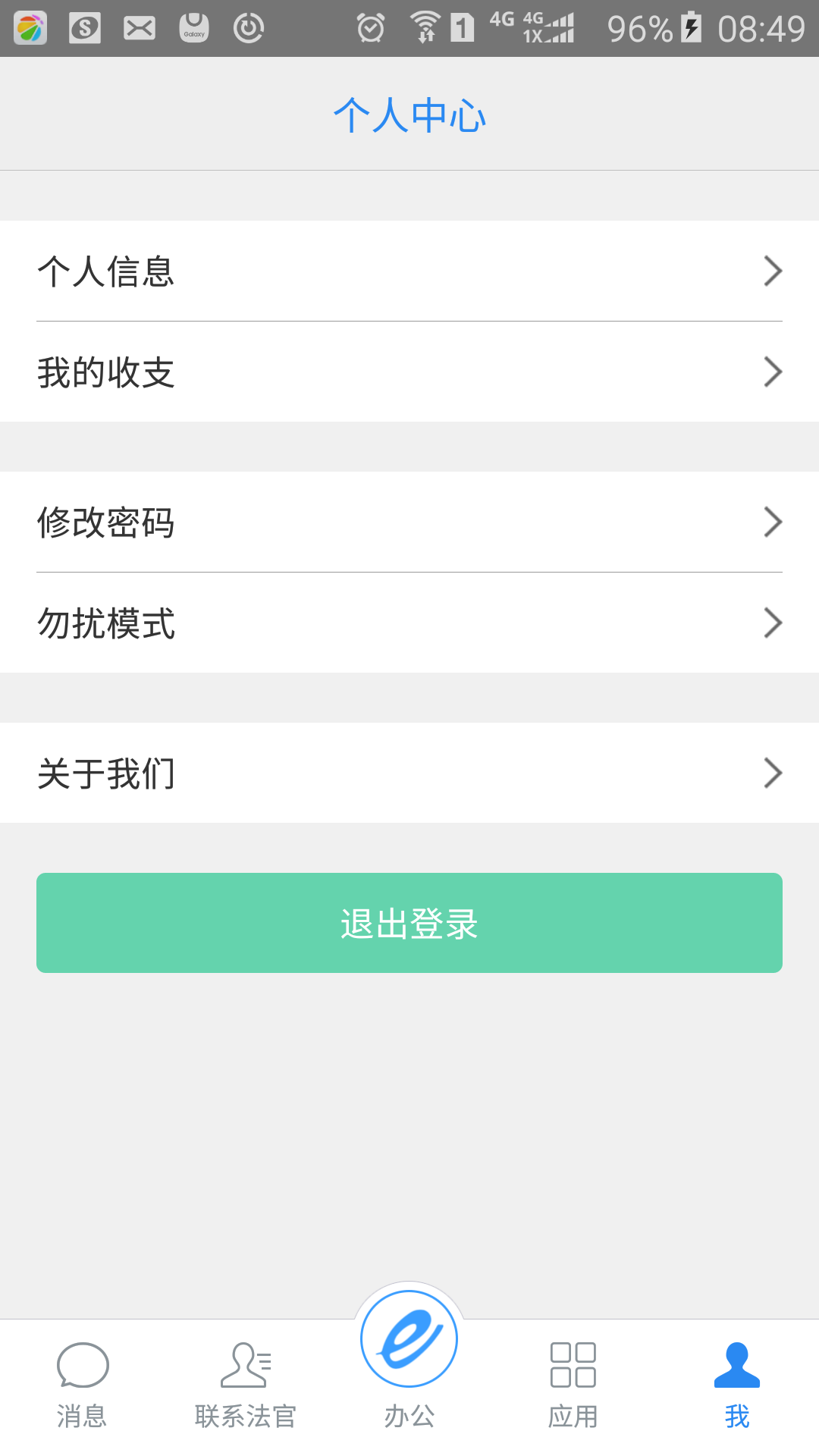Tap the 退出登录 logout button
This screenshot has height=1456, width=819.
[409, 922]
